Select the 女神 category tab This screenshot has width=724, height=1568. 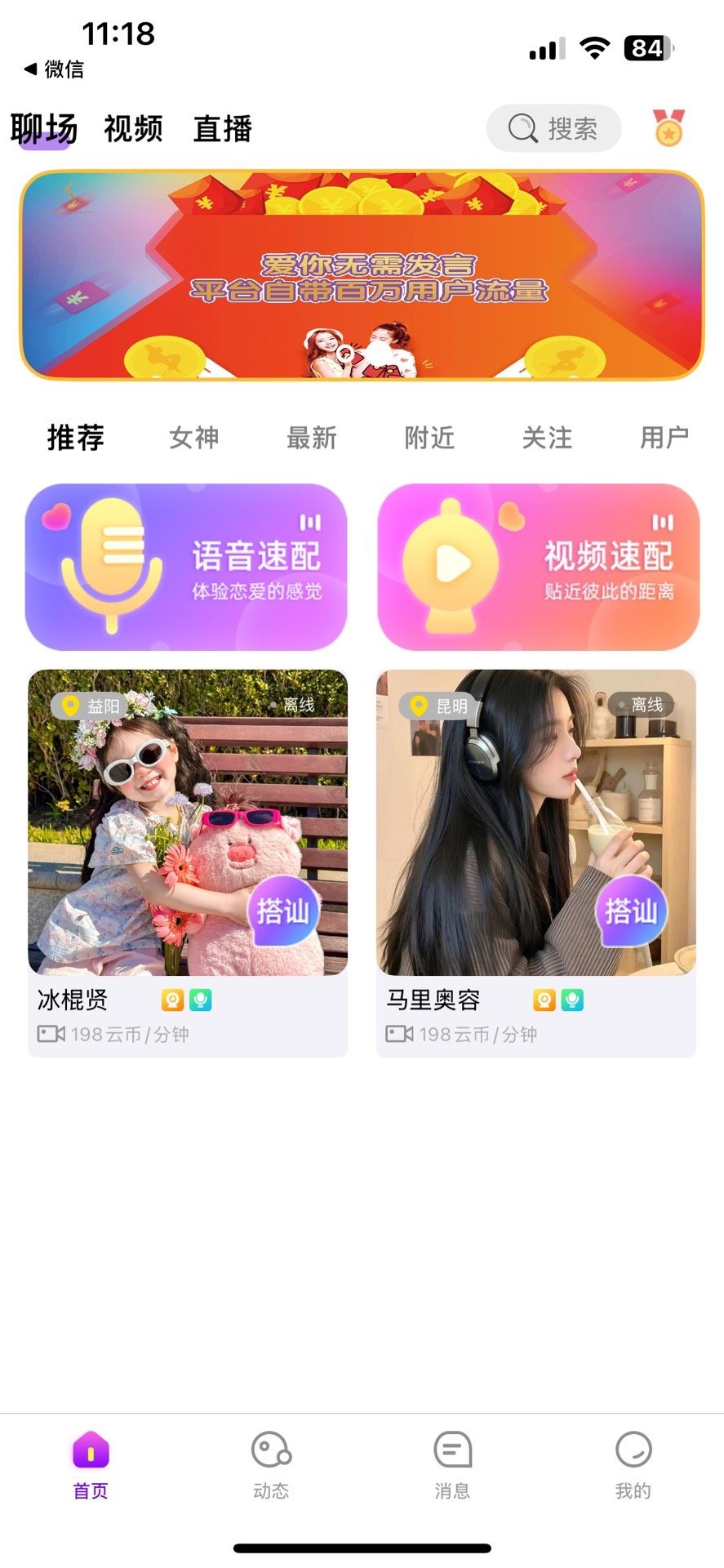point(193,438)
